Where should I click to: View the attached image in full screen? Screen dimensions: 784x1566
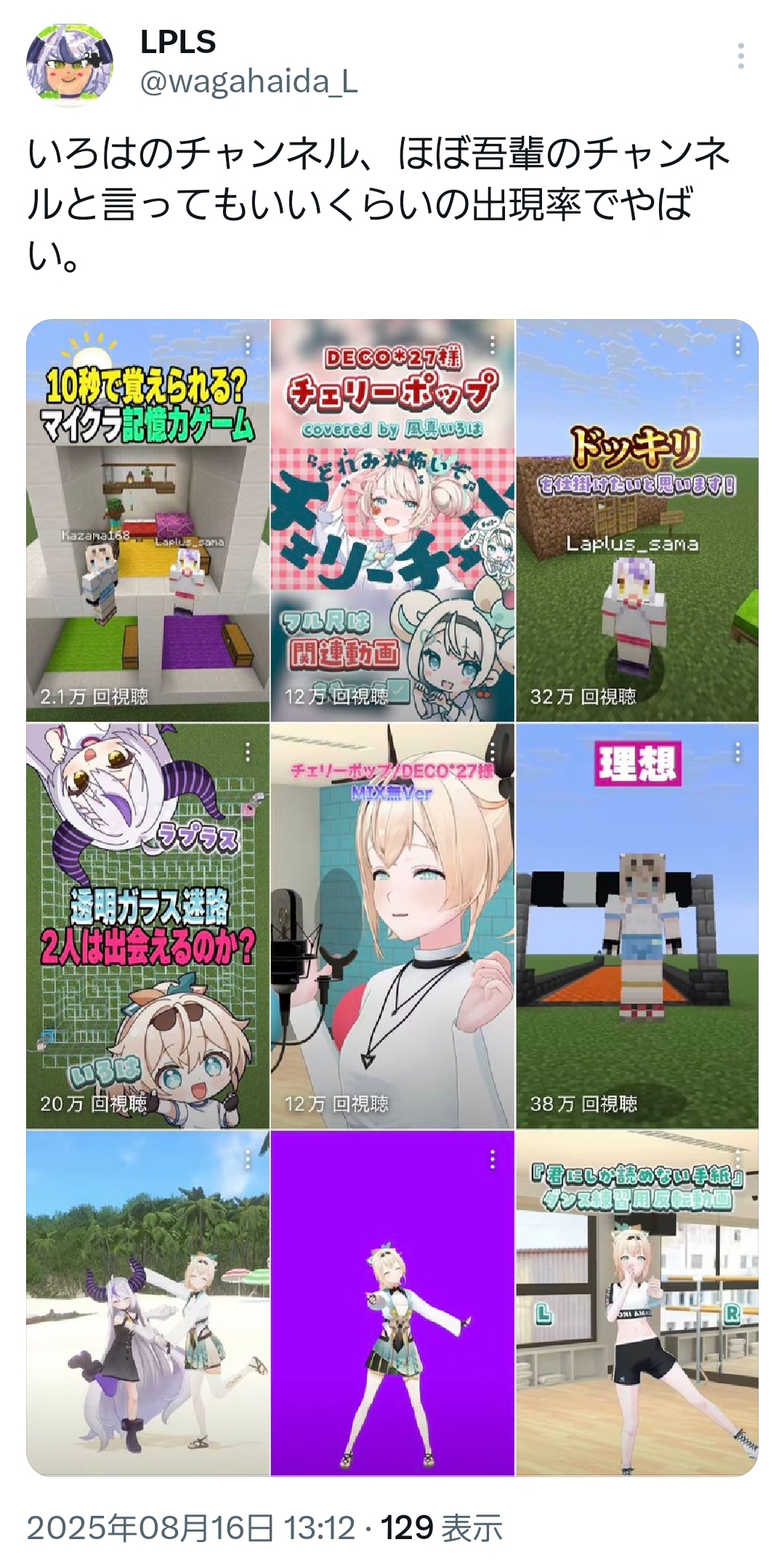click(x=392, y=897)
